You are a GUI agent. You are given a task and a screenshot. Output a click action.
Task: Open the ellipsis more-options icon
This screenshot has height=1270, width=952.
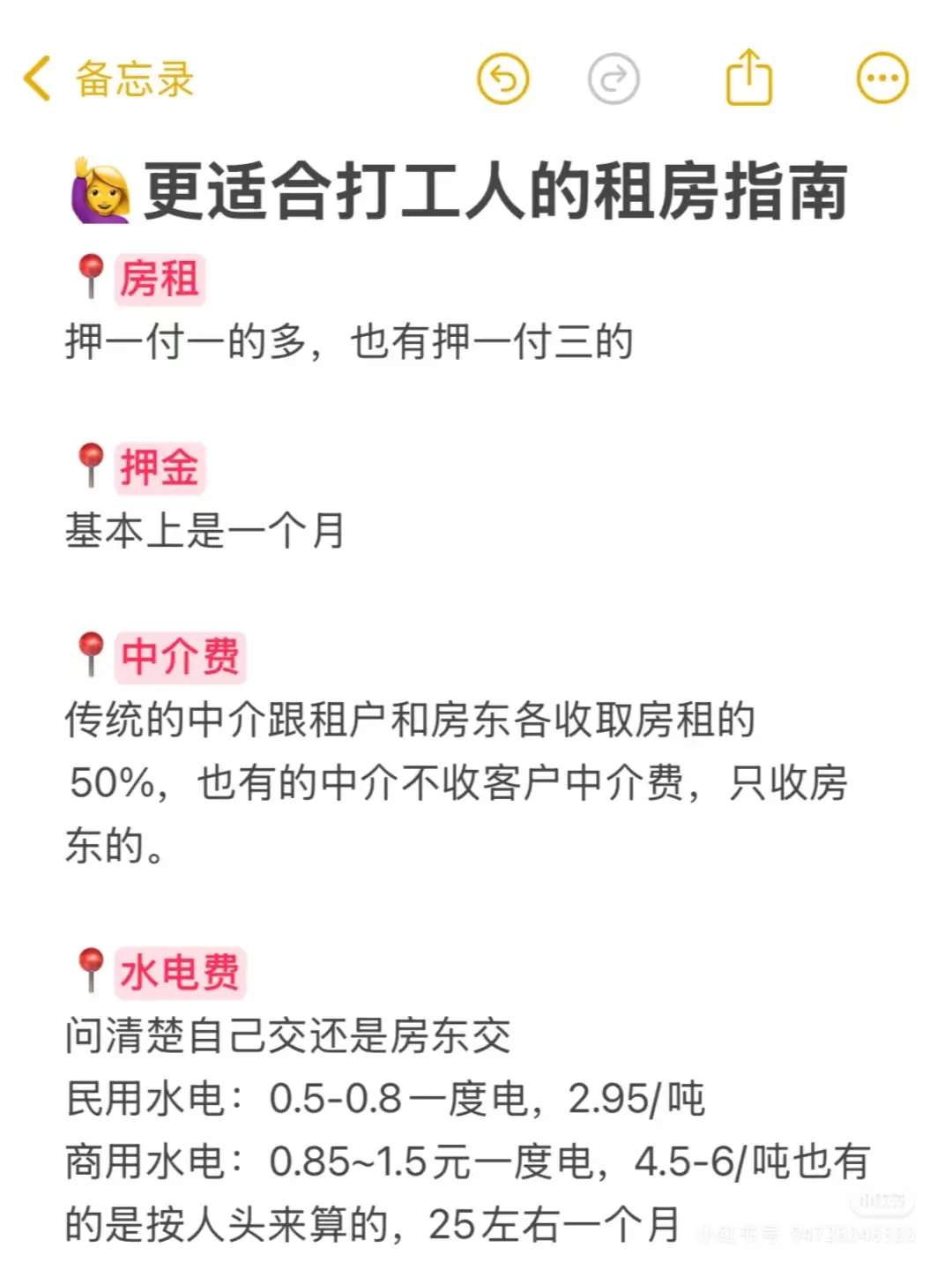click(880, 78)
